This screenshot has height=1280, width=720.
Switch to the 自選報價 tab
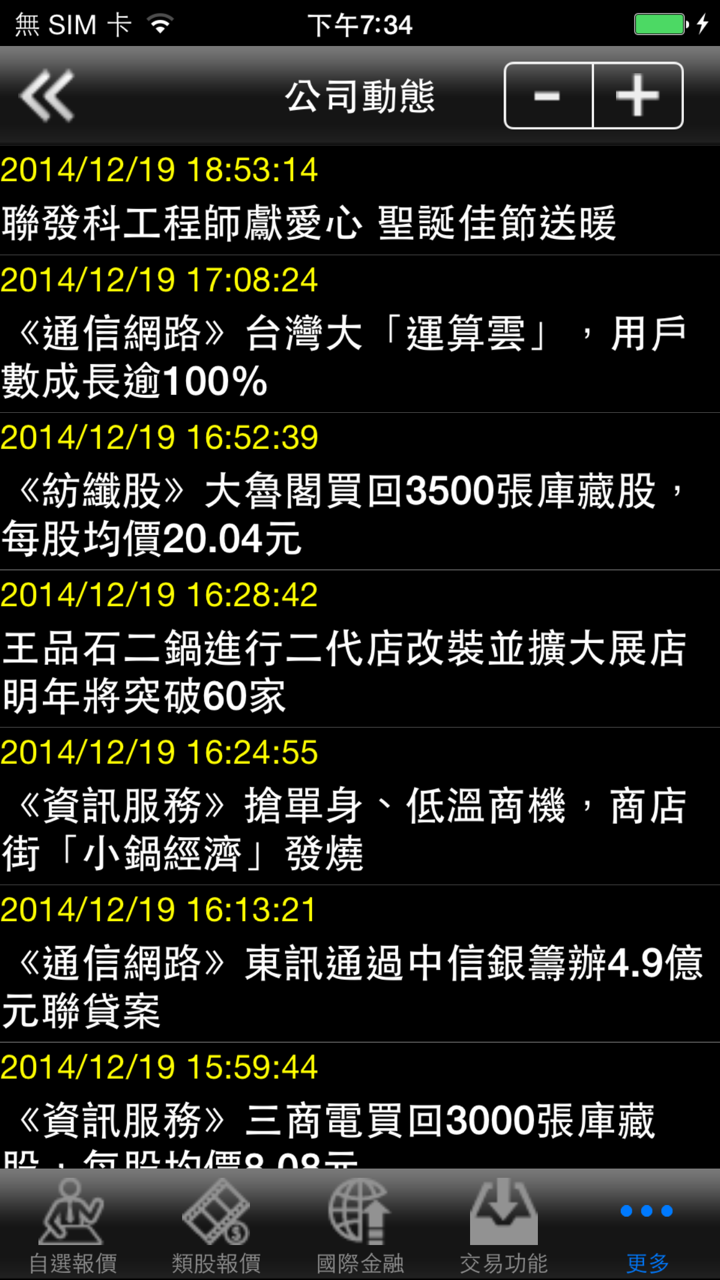tap(72, 1225)
